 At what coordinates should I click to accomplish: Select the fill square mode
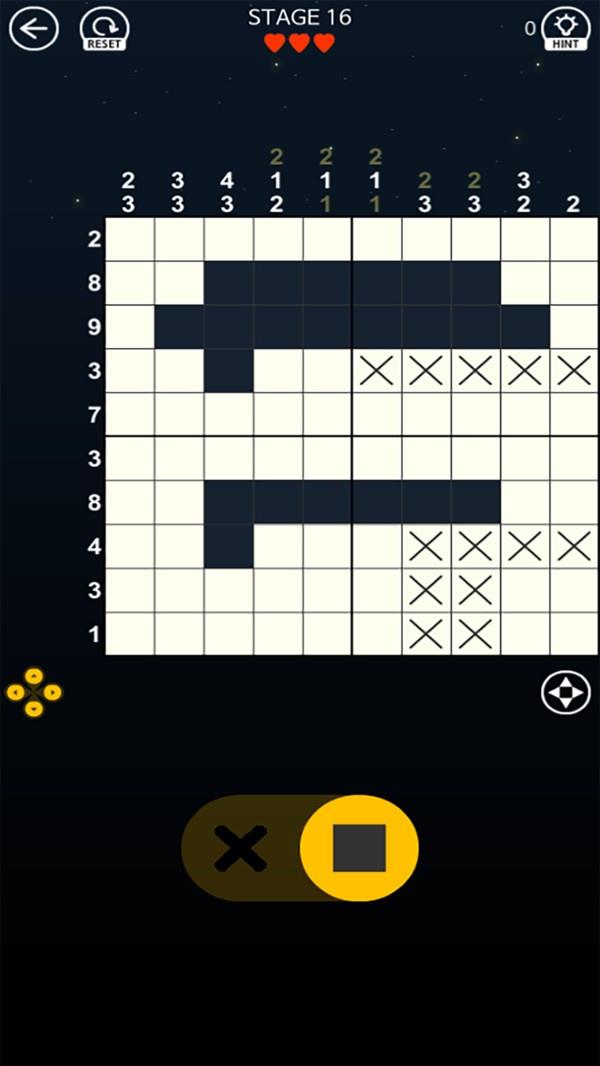coord(359,848)
